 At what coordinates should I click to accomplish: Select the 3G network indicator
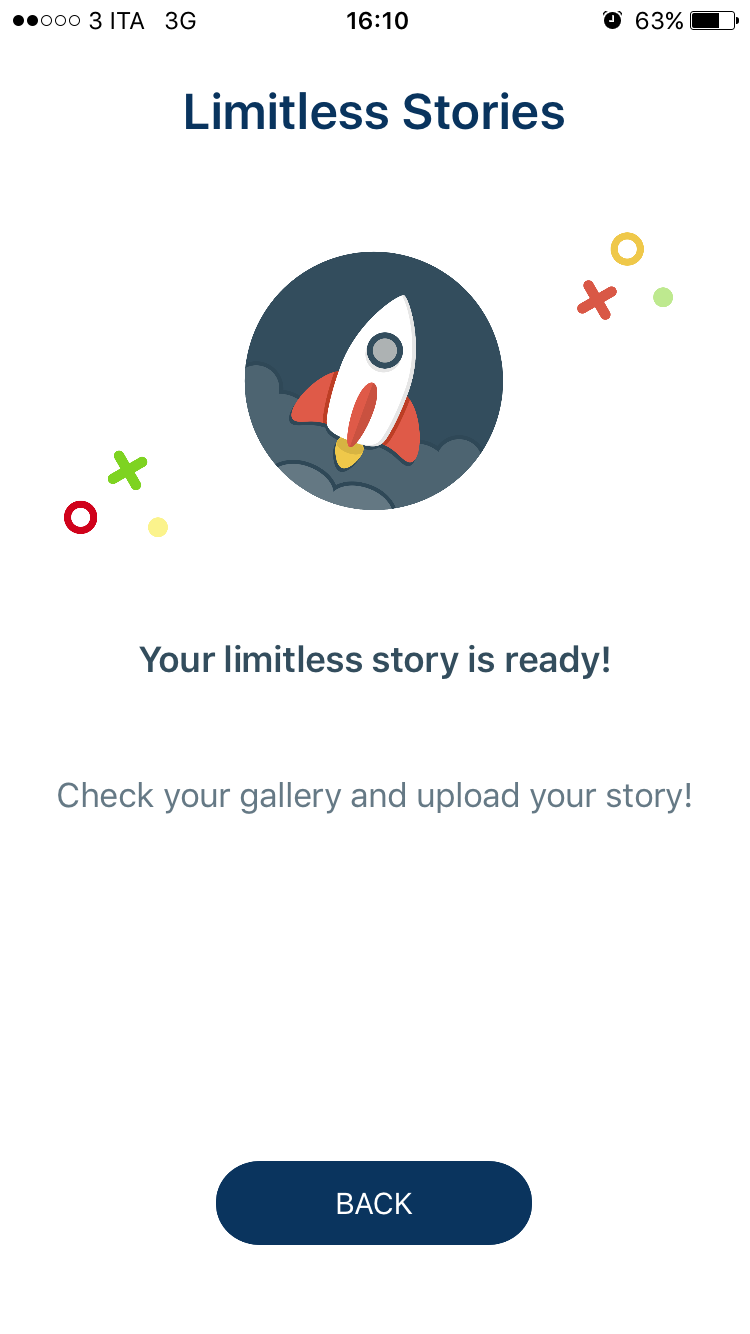tap(181, 19)
